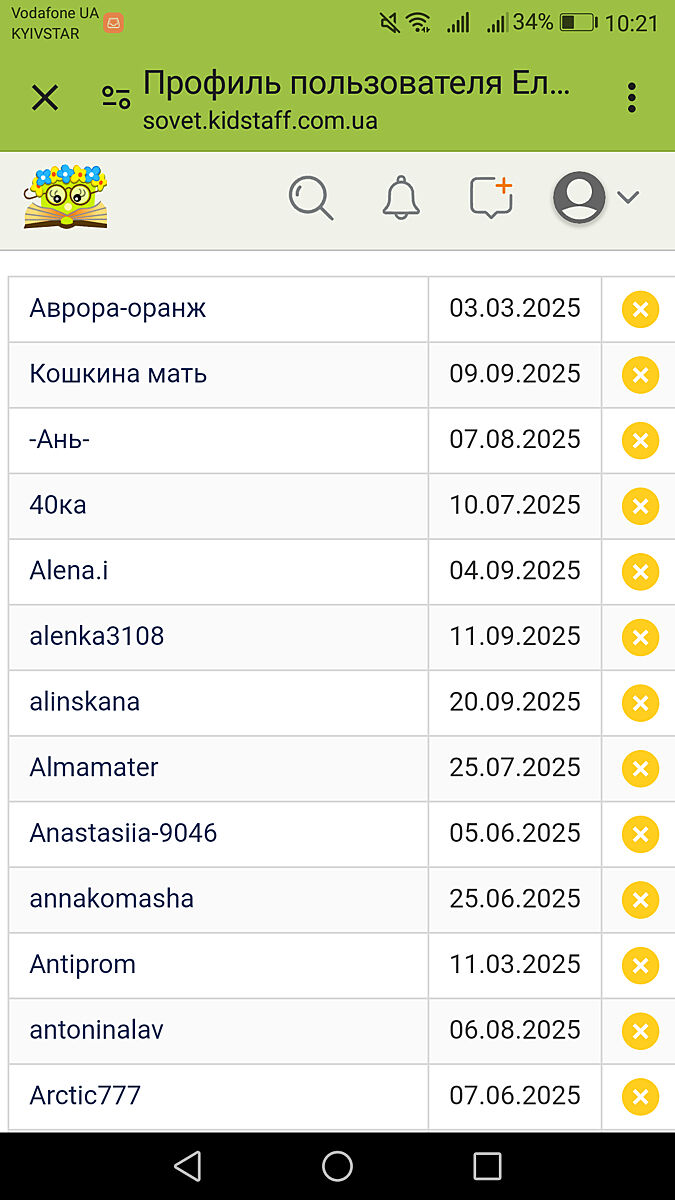Screen dimensions: 675x1200
Task: Open the profile of Alena.i
Action: 69,571
